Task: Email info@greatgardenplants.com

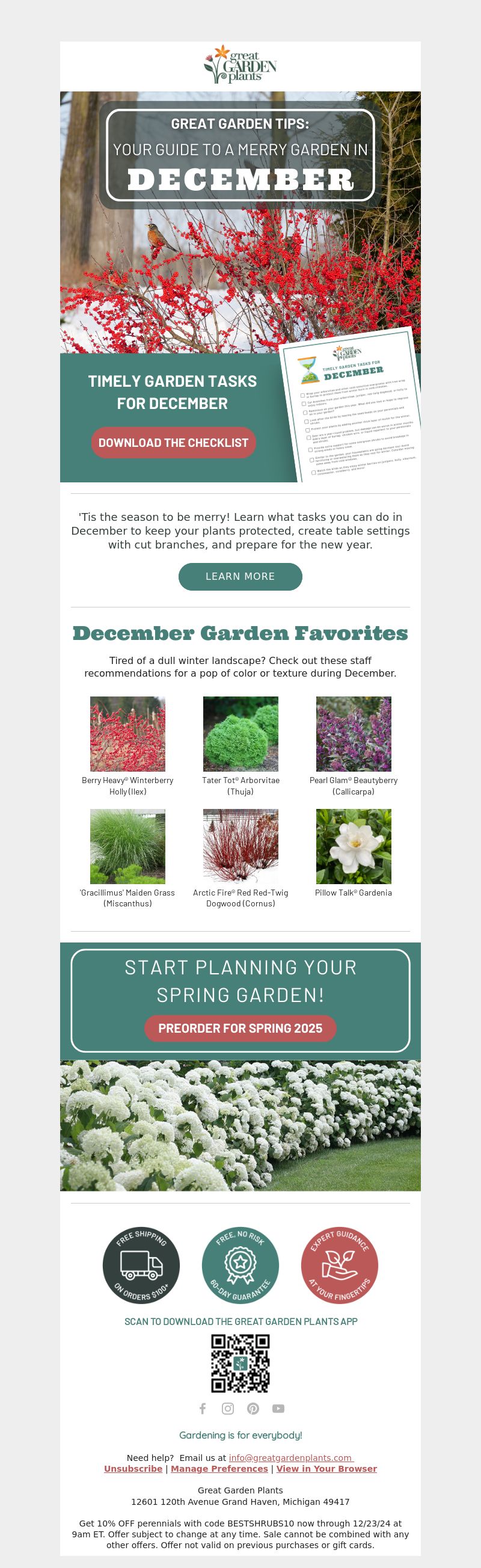Action: point(290,1458)
